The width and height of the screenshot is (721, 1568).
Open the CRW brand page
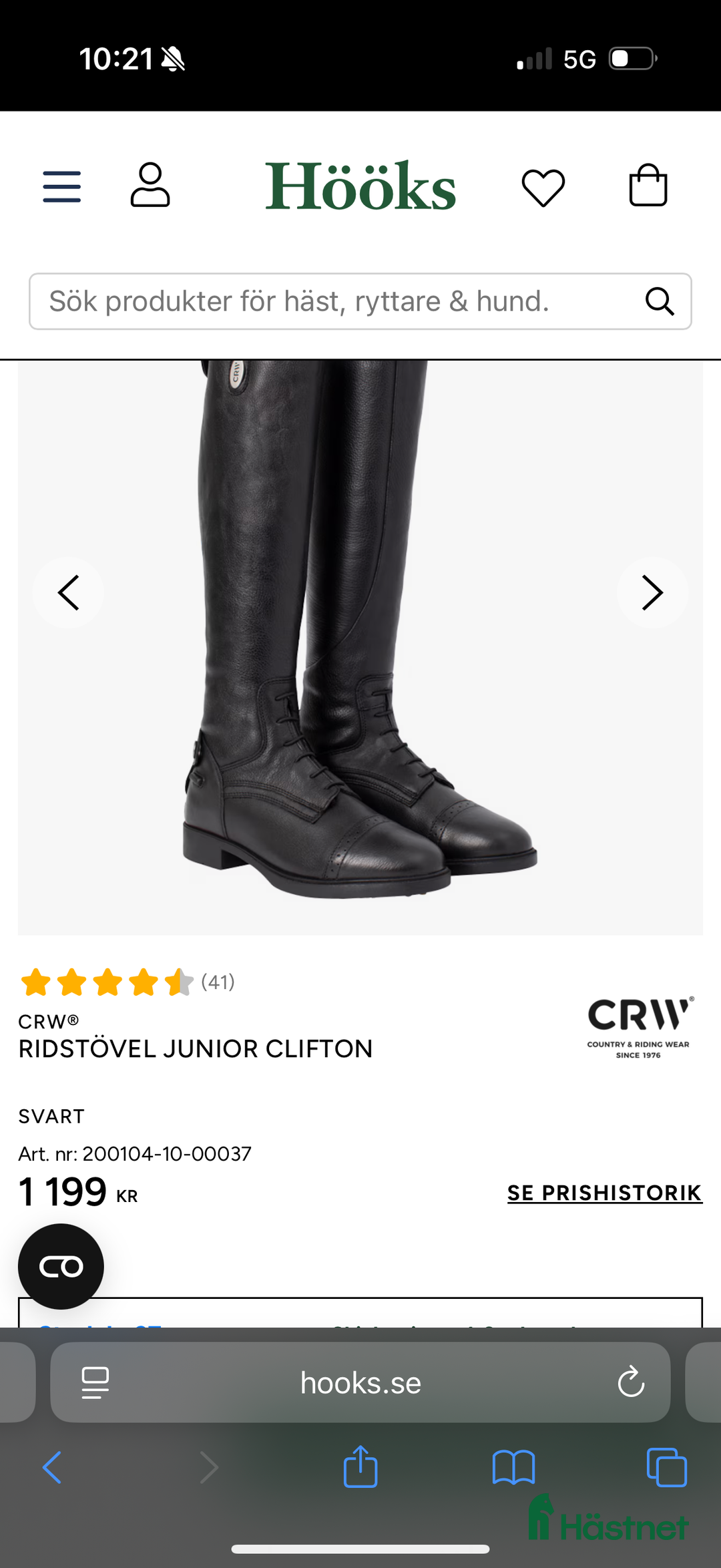tap(639, 1026)
